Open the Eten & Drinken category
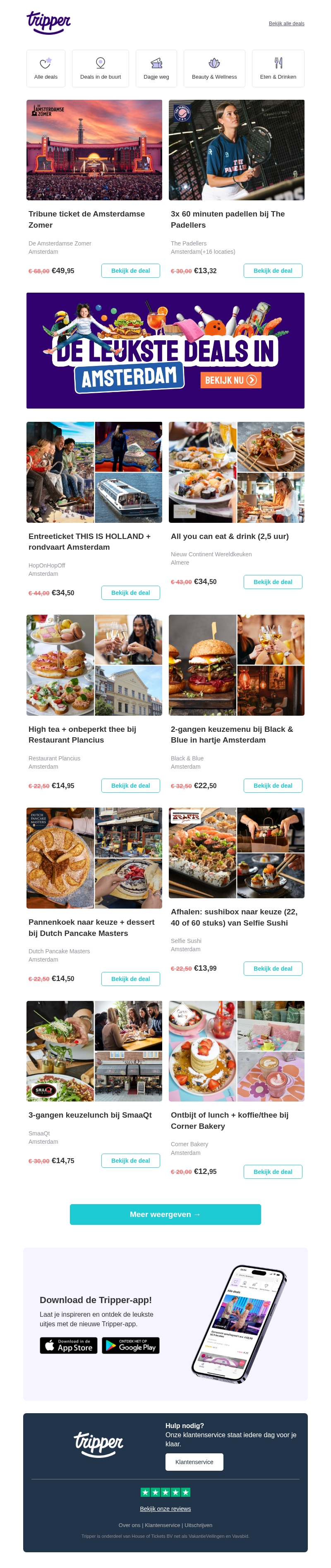 click(x=278, y=68)
